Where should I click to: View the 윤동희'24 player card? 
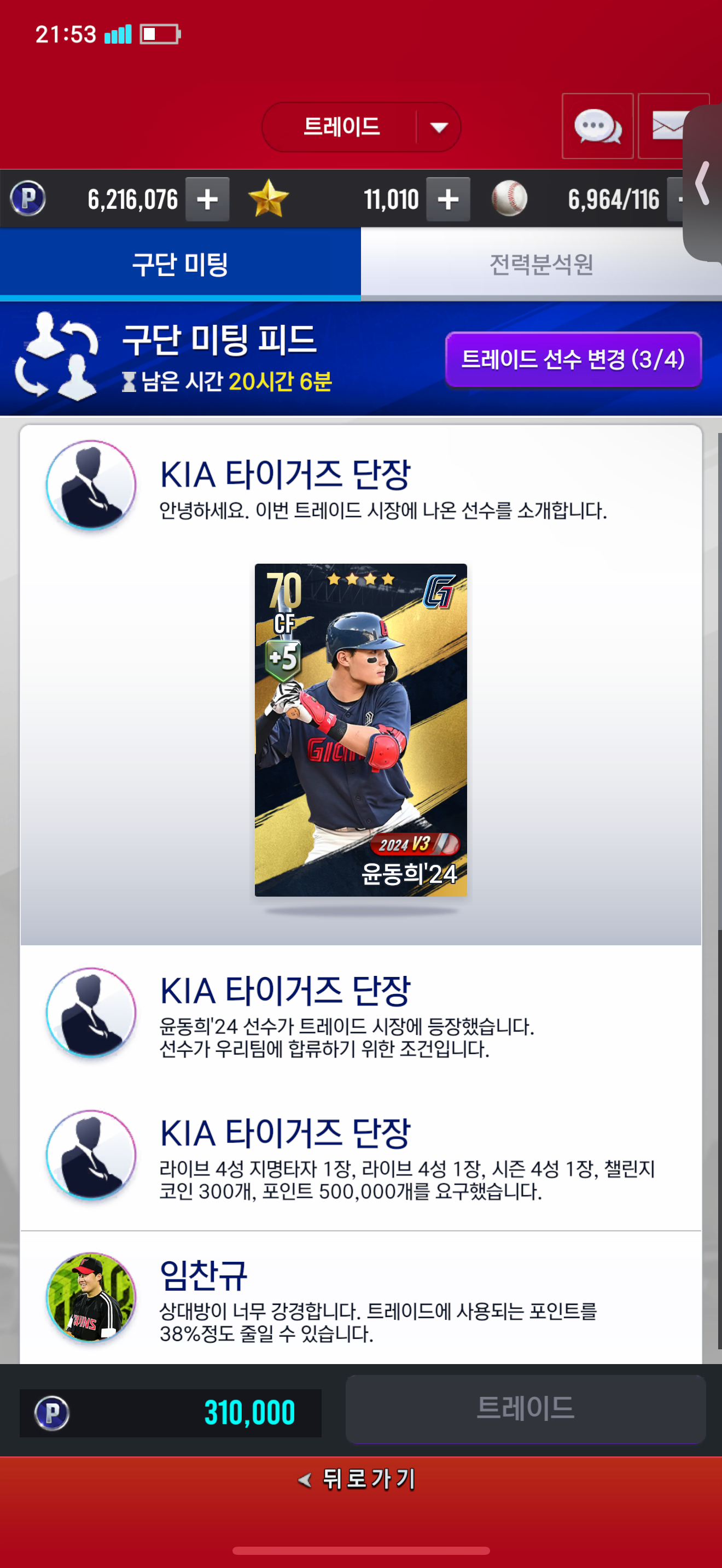(360, 729)
